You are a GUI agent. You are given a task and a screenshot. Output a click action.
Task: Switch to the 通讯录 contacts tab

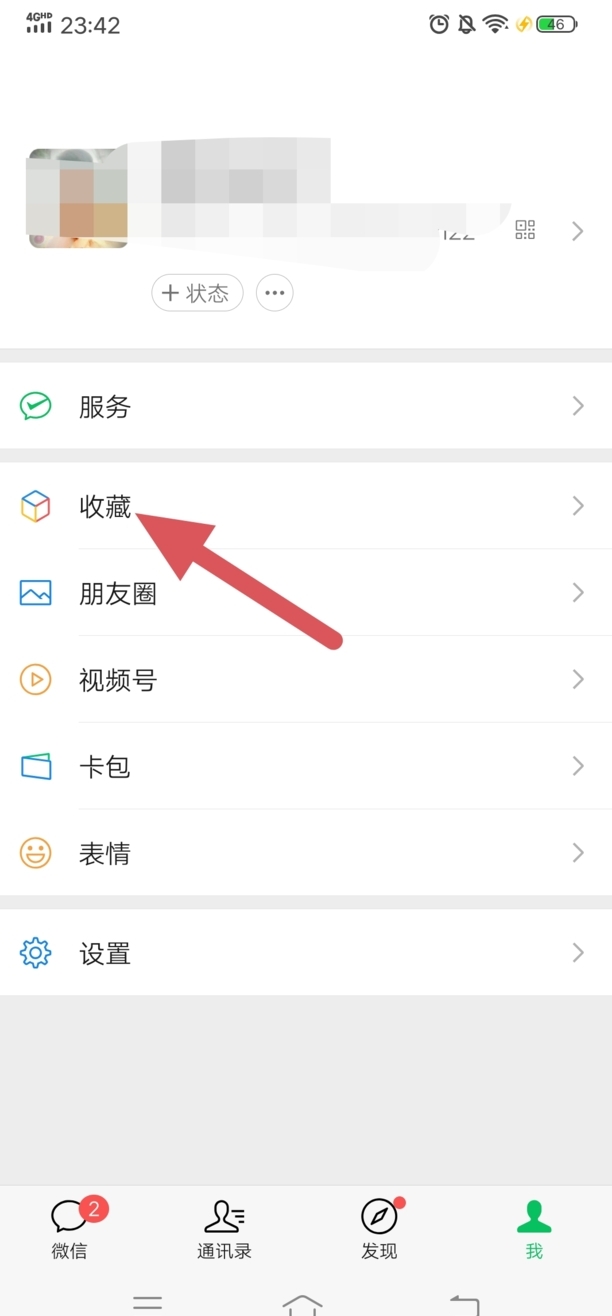(224, 1229)
